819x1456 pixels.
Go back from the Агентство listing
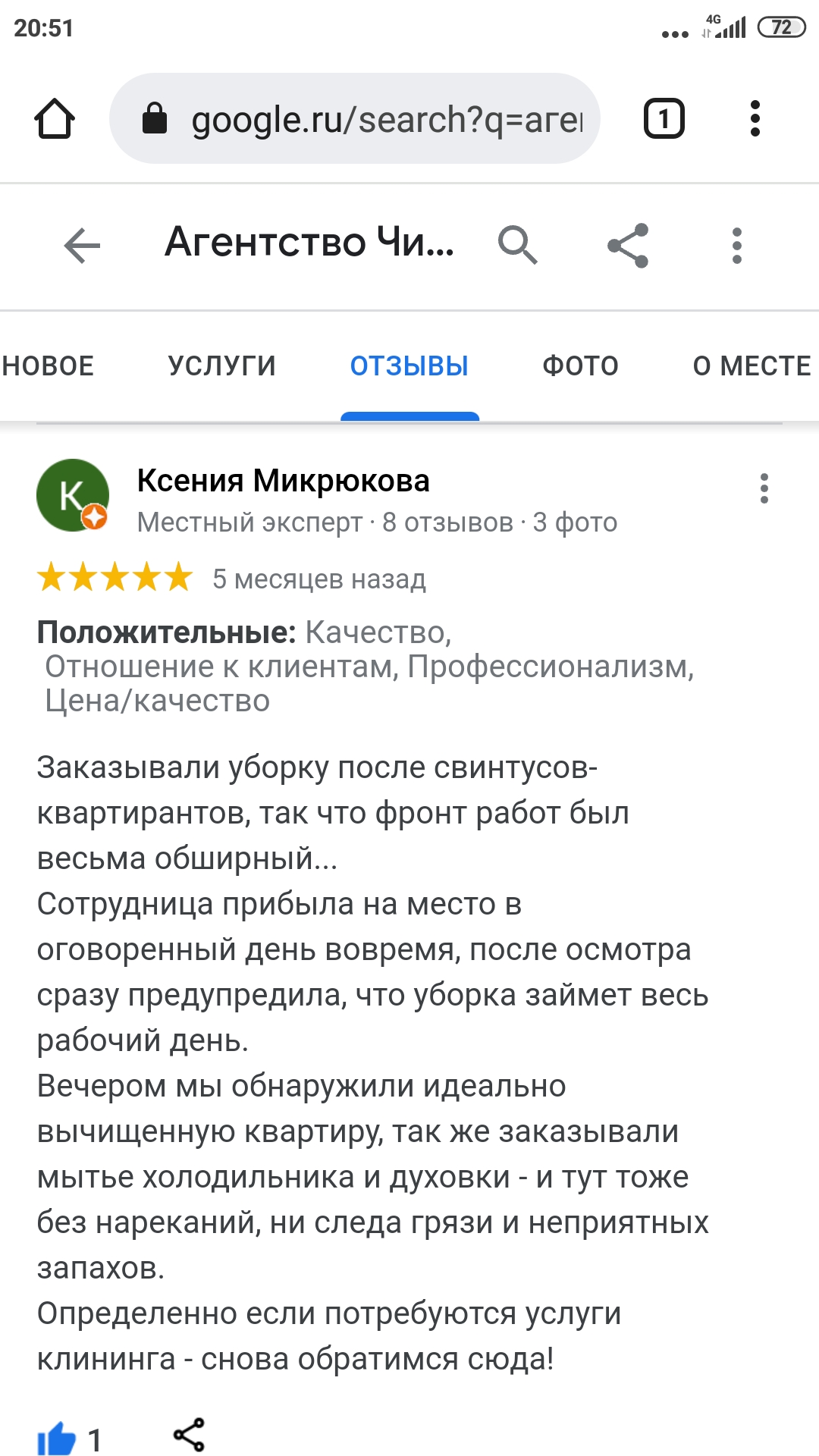click(x=82, y=246)
